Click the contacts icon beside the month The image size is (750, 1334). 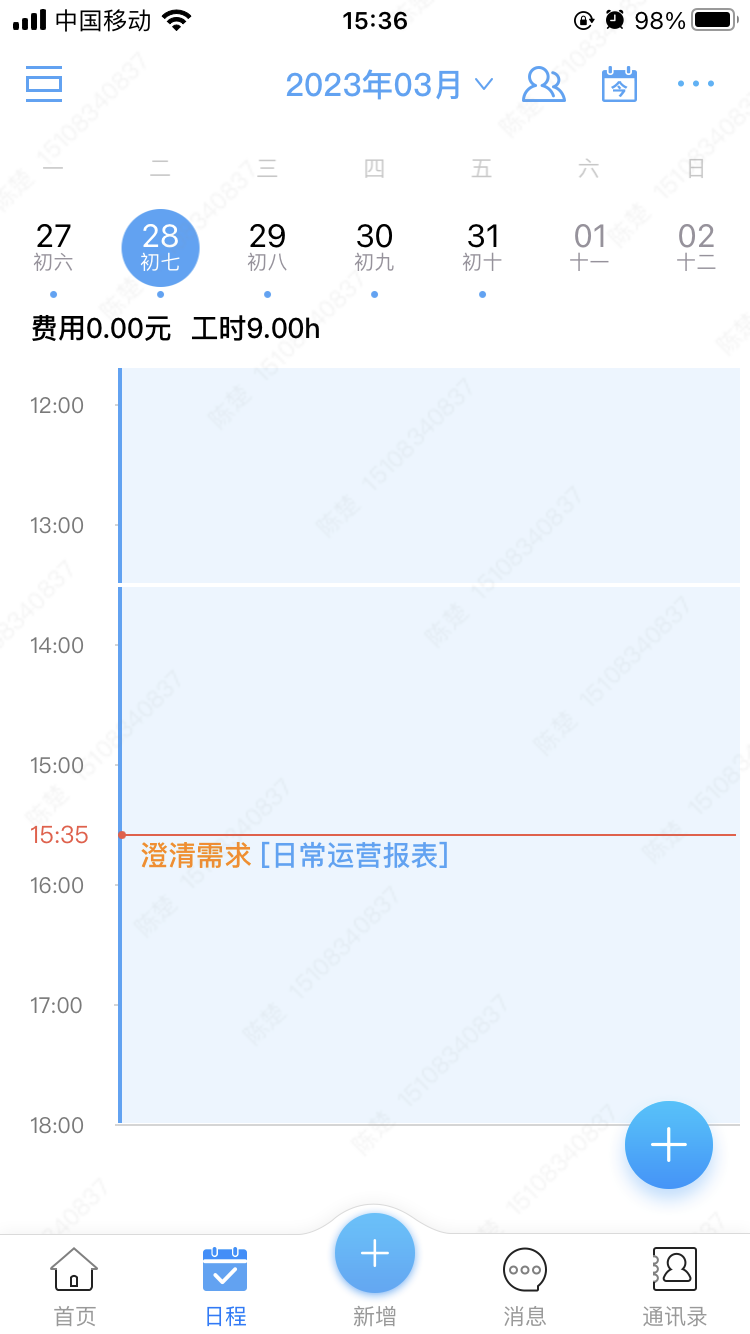pyautogui.click(x=544, y=84)
